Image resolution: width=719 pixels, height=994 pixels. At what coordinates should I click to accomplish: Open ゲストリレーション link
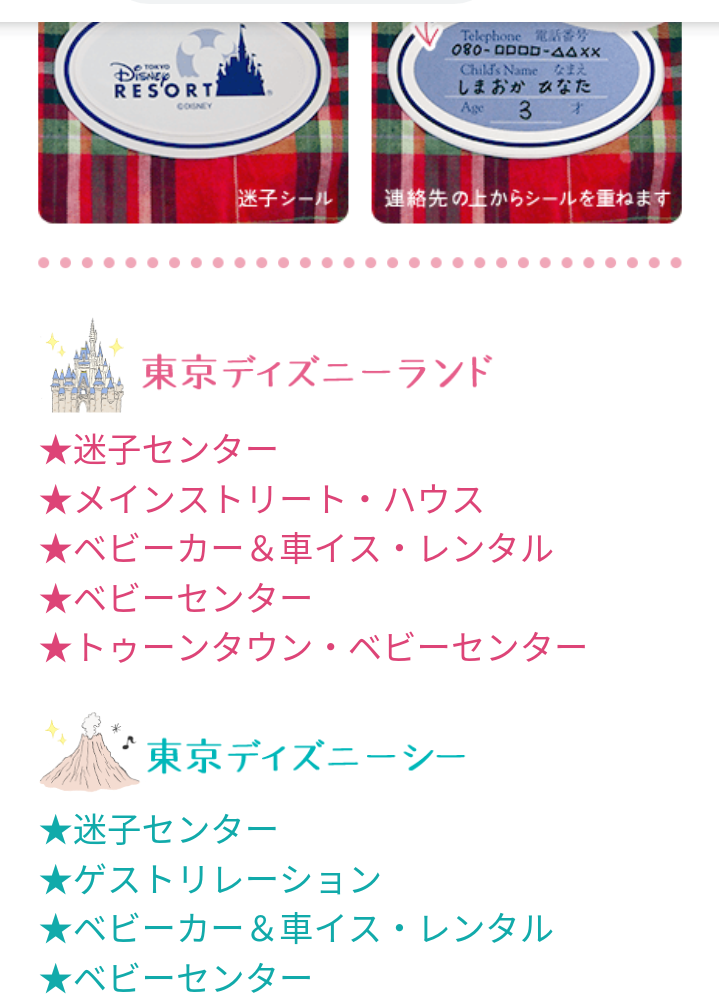click(211, 879)
